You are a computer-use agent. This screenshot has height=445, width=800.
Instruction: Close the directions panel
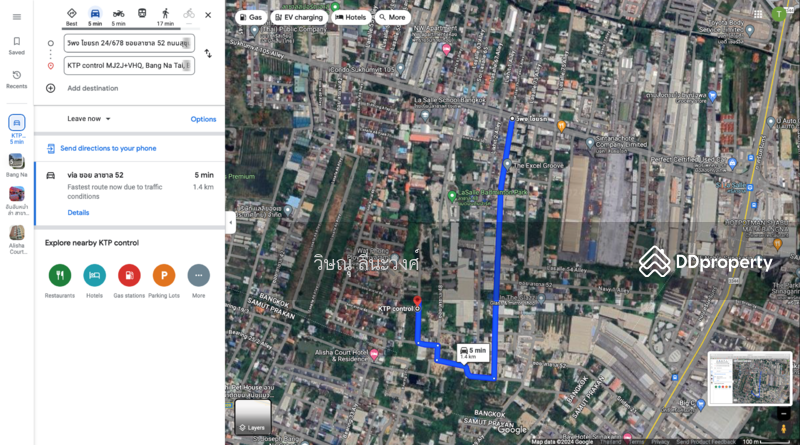coord(208,15)
